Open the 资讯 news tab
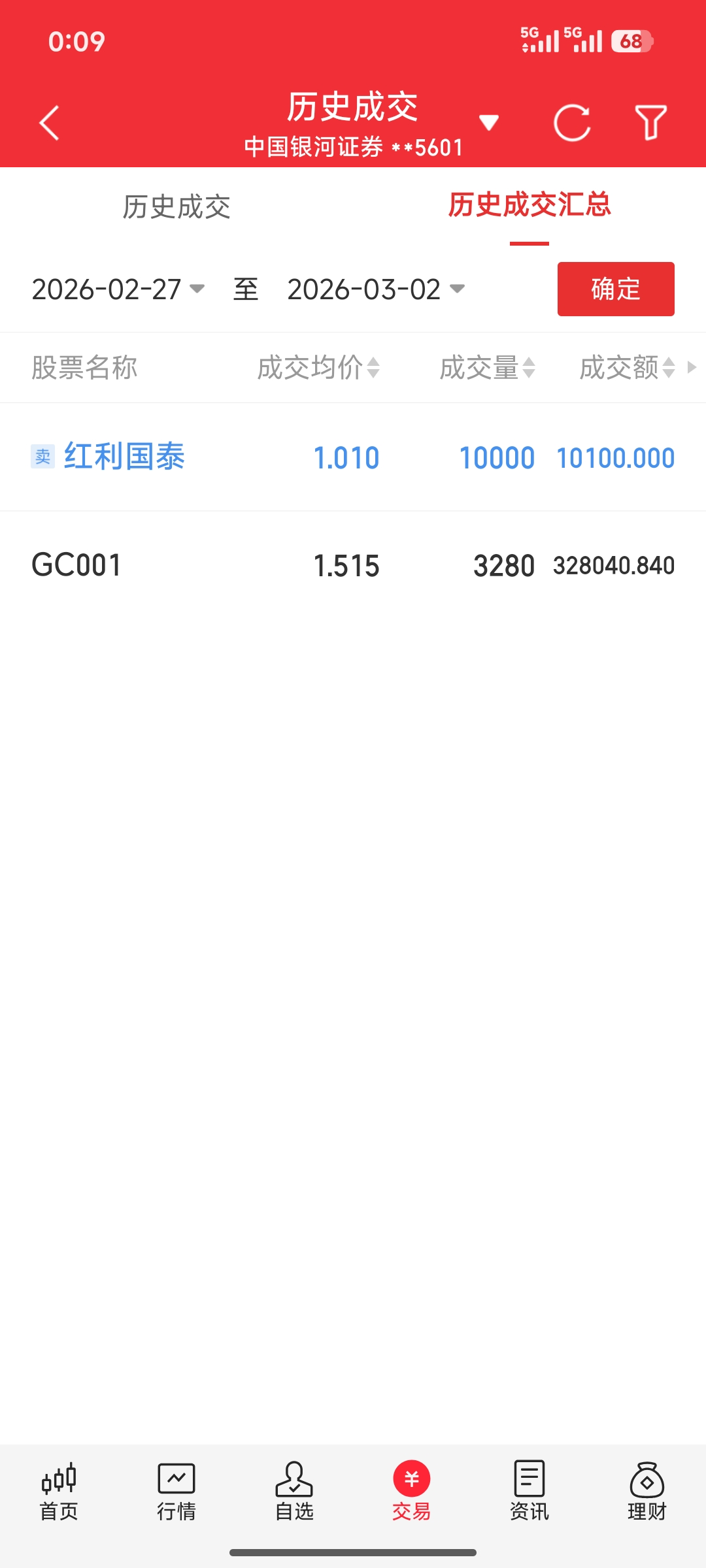706x1568 pixels. click(529, 1491)
